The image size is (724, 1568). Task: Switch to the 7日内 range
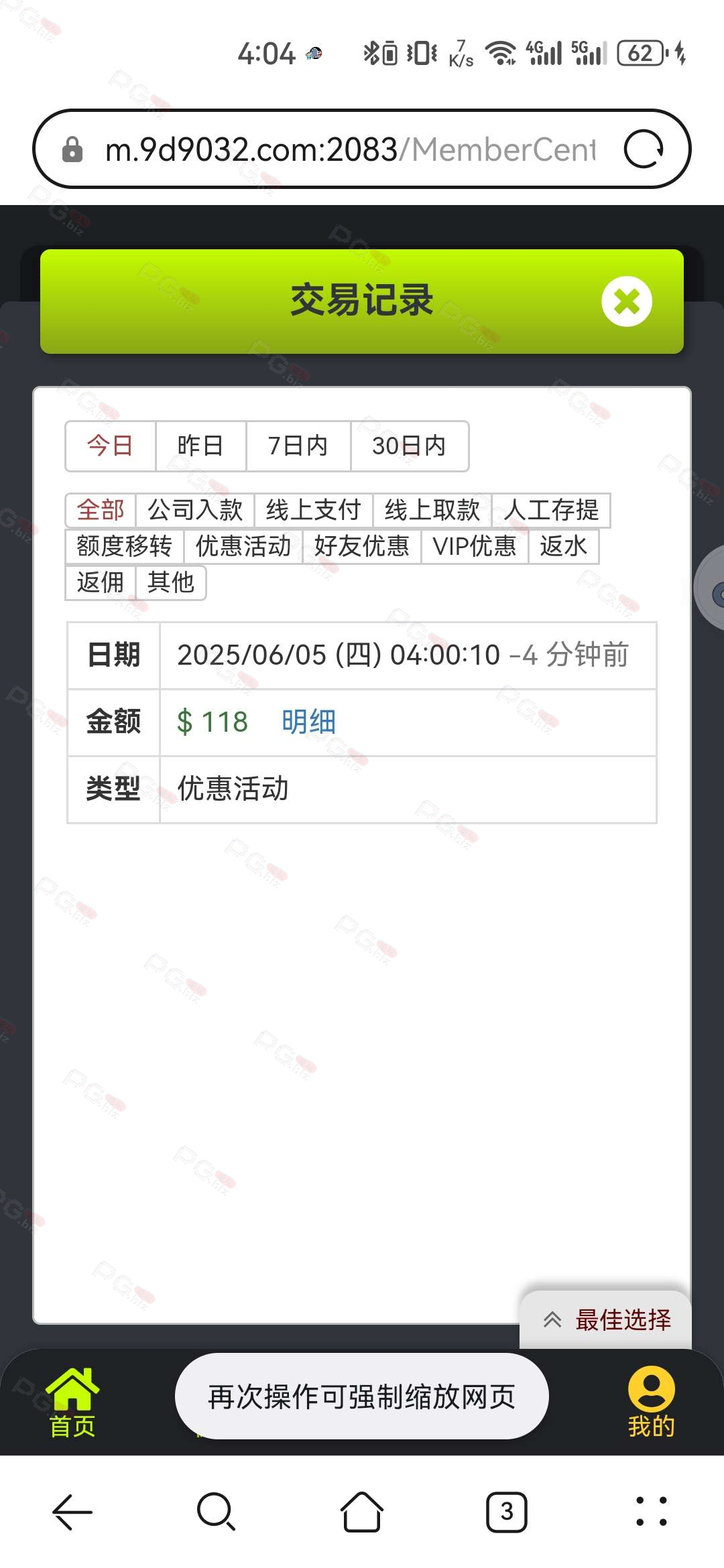click(298, 446)
